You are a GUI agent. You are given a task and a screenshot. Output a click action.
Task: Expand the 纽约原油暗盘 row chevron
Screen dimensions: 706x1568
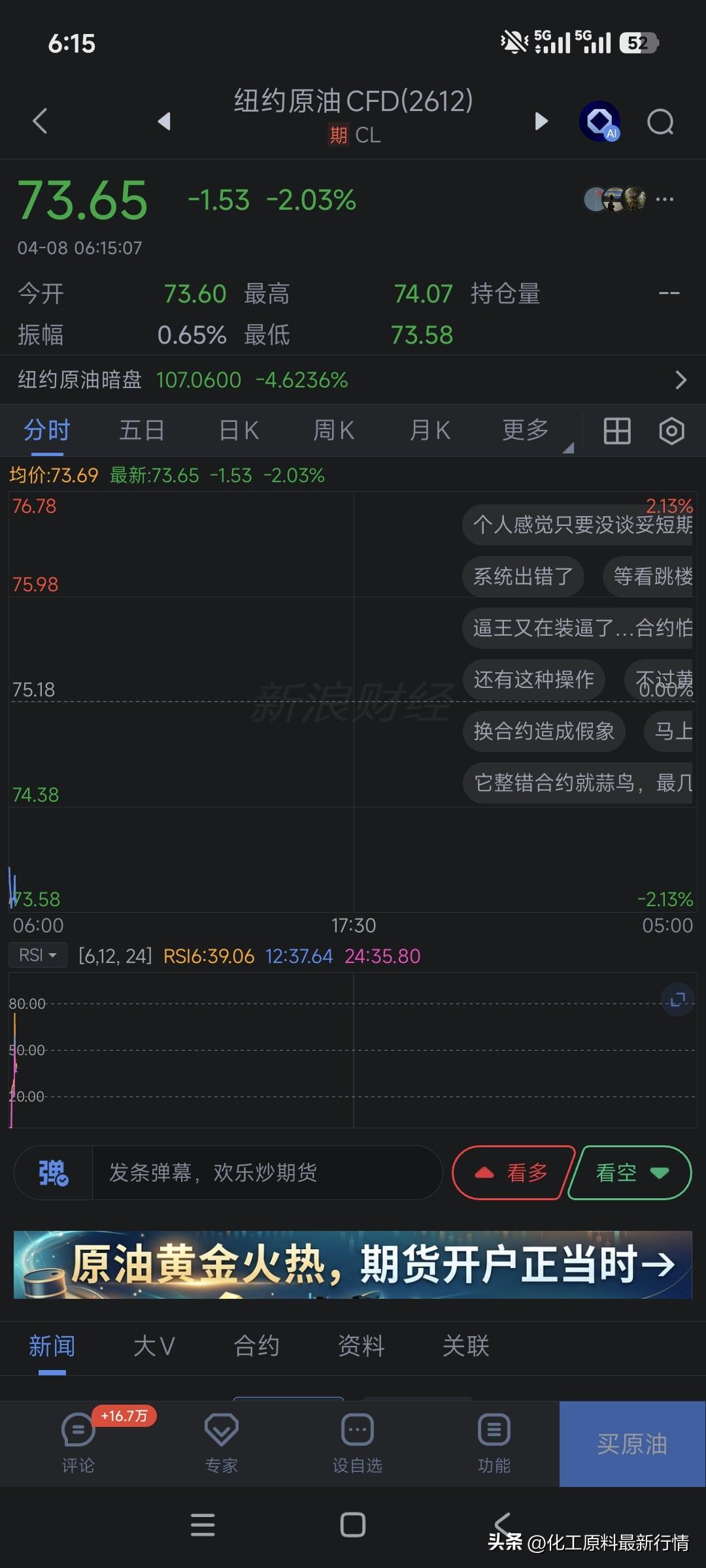681,380
